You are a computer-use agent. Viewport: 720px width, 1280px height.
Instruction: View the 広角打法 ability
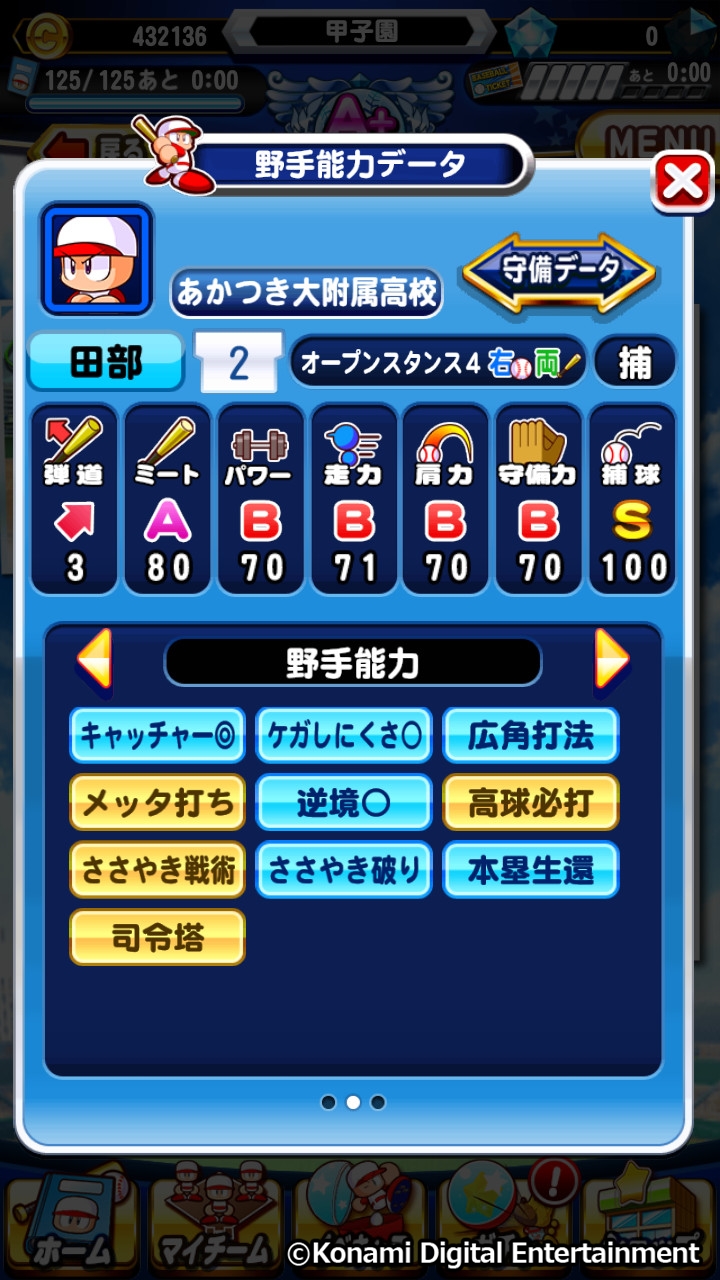(531, 736)
